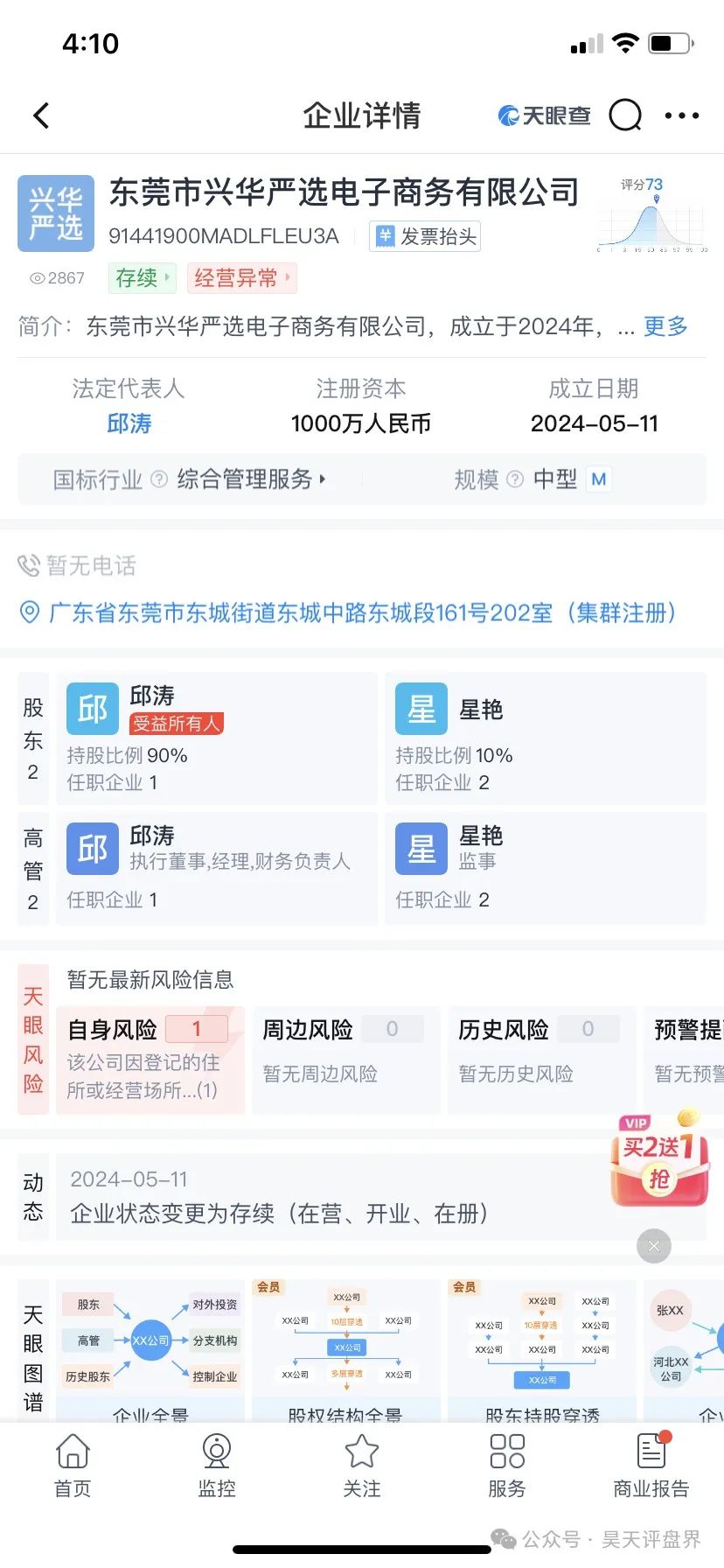View shareholder 星艳 with 10% stake
The image size is (724, 1568).
pos(545,738)
